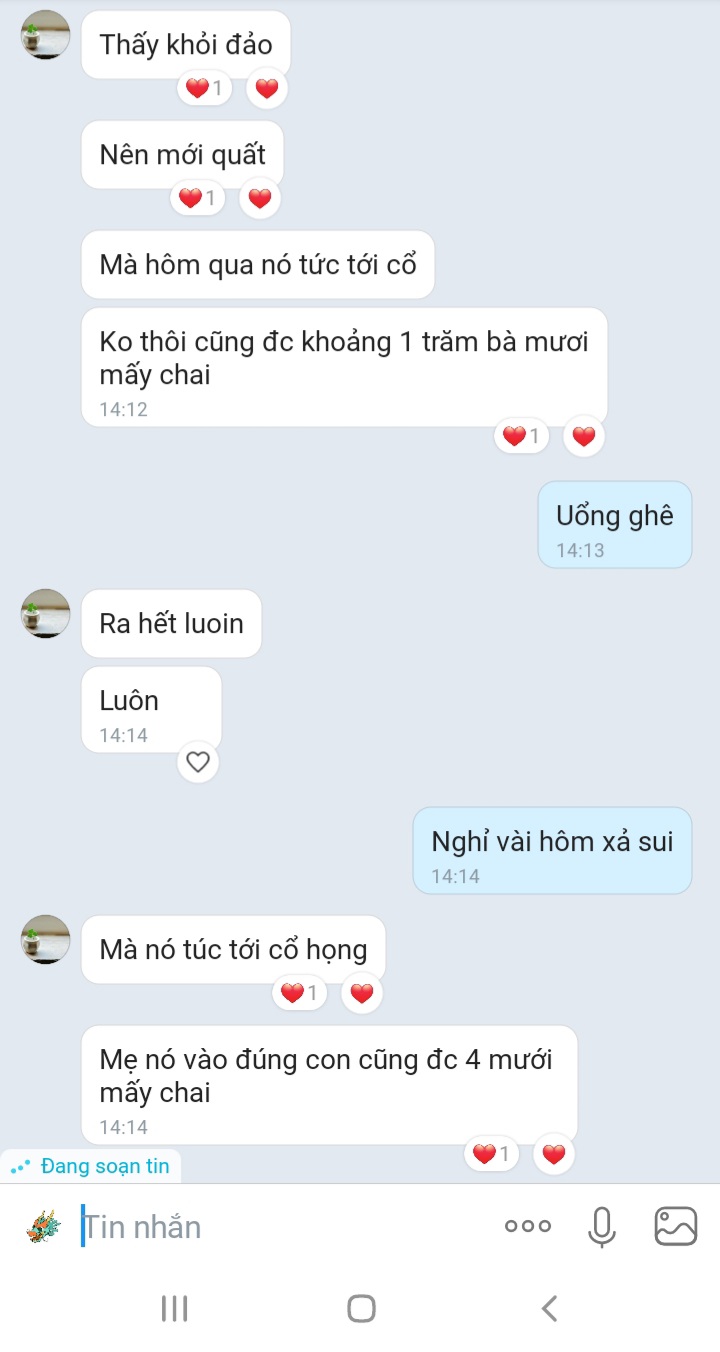Viewport: 720px width, 1352px height.
Task: Go back with the system back button
Action: point(548,1308)
